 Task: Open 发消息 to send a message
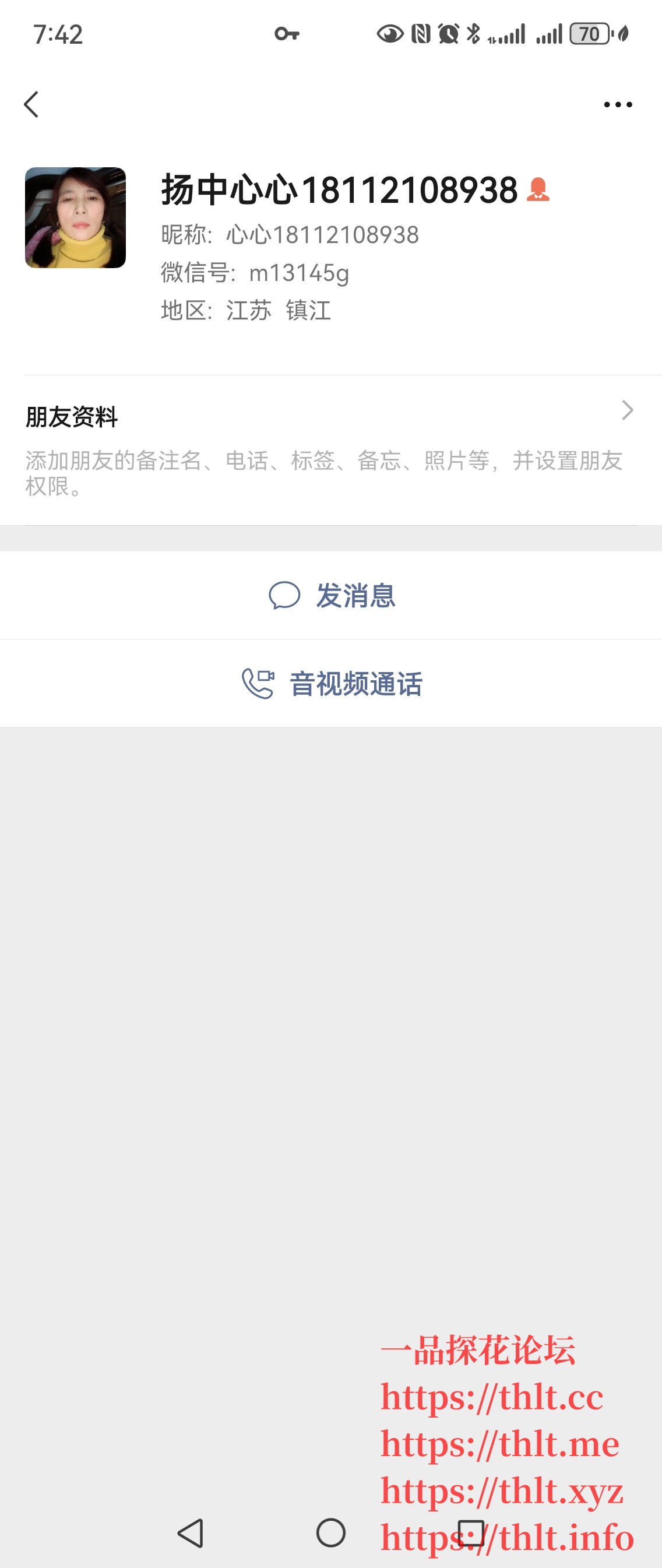click(355, 596)
